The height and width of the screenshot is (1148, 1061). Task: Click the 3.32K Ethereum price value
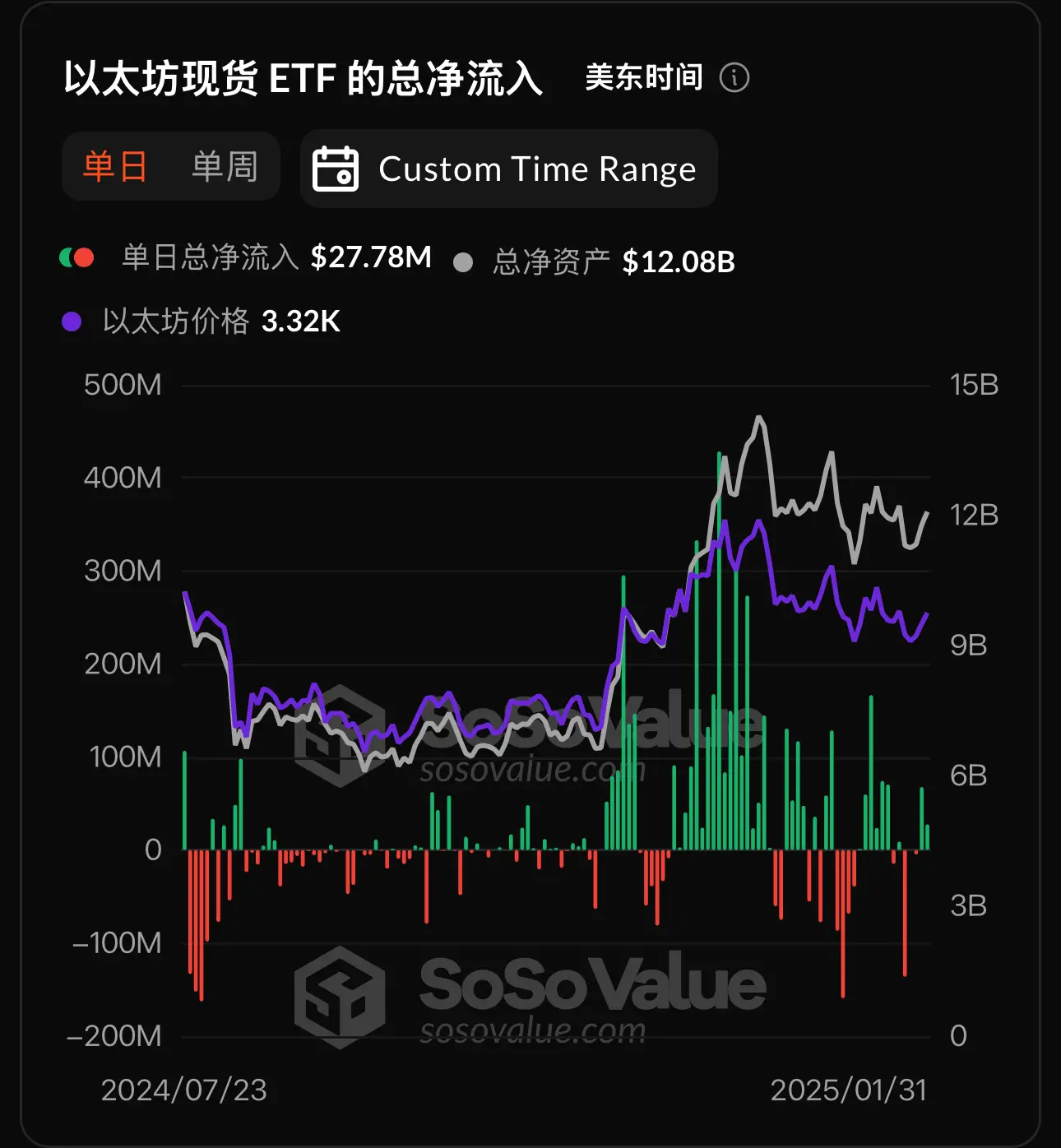pos(302,321)
